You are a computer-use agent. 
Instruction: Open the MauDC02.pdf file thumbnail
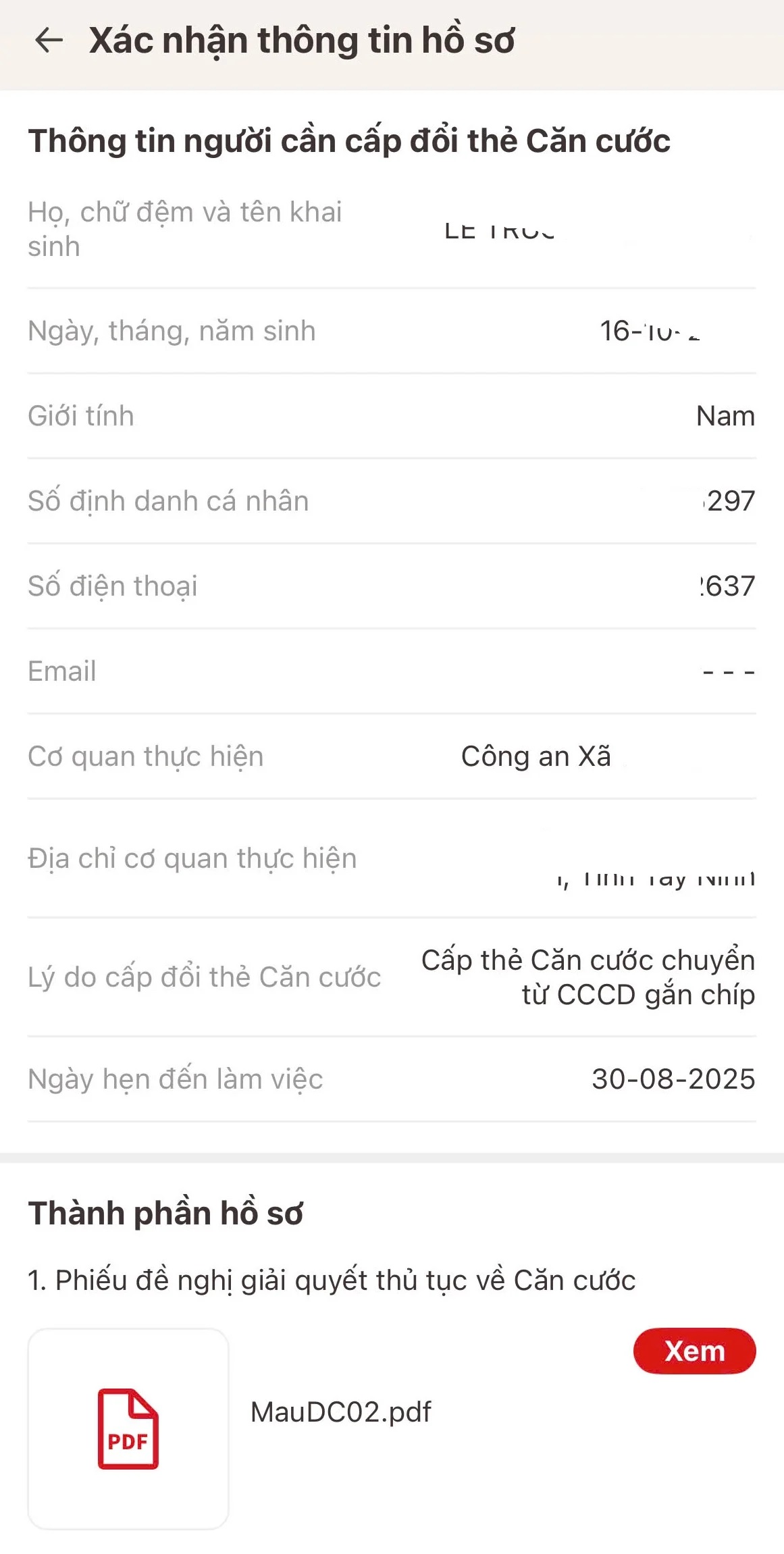(x=128, y=1428)
